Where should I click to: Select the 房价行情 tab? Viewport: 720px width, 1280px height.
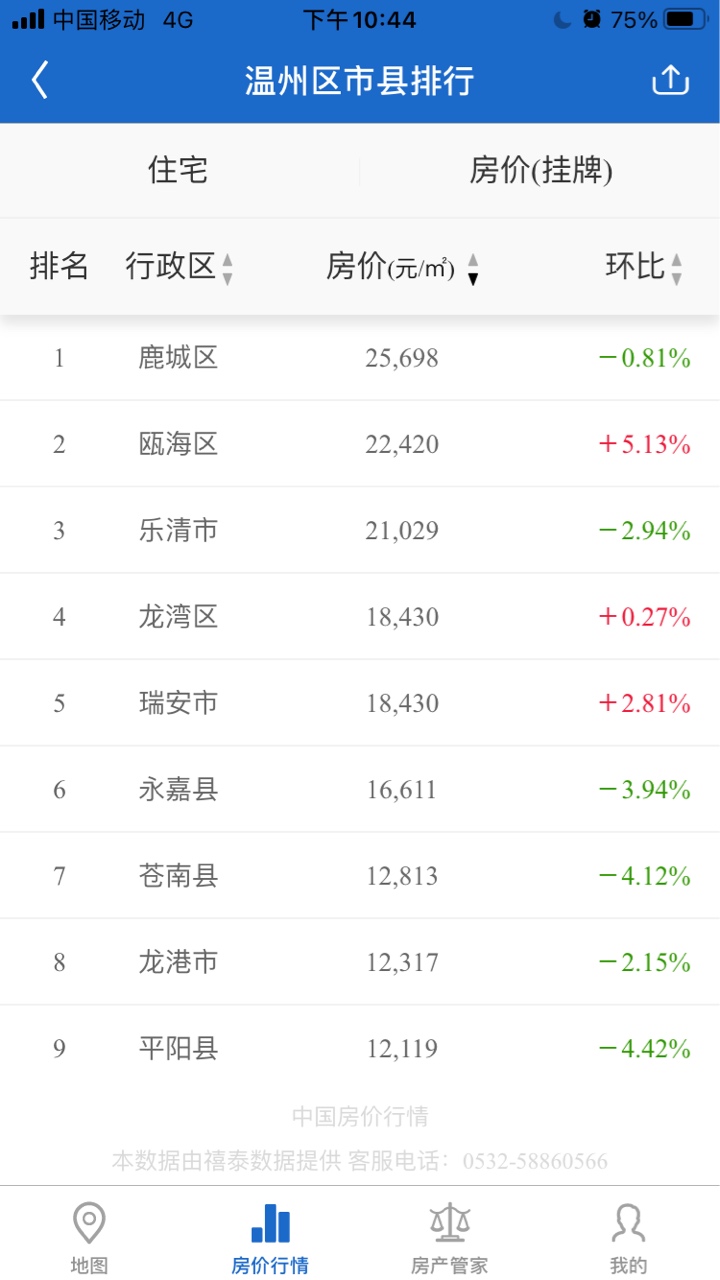[270, 1237]
